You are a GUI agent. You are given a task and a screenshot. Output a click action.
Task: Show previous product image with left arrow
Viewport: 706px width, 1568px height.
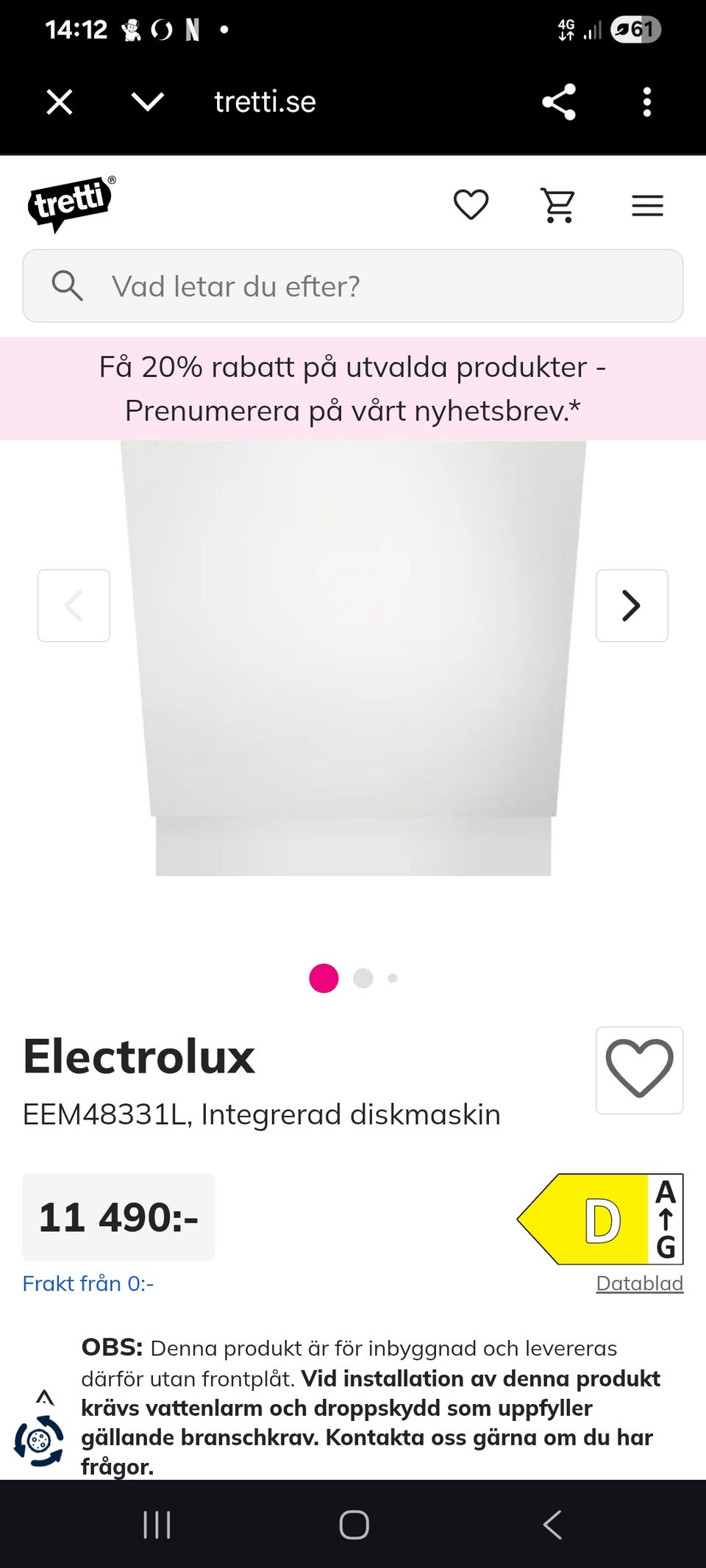click(74, 605)
